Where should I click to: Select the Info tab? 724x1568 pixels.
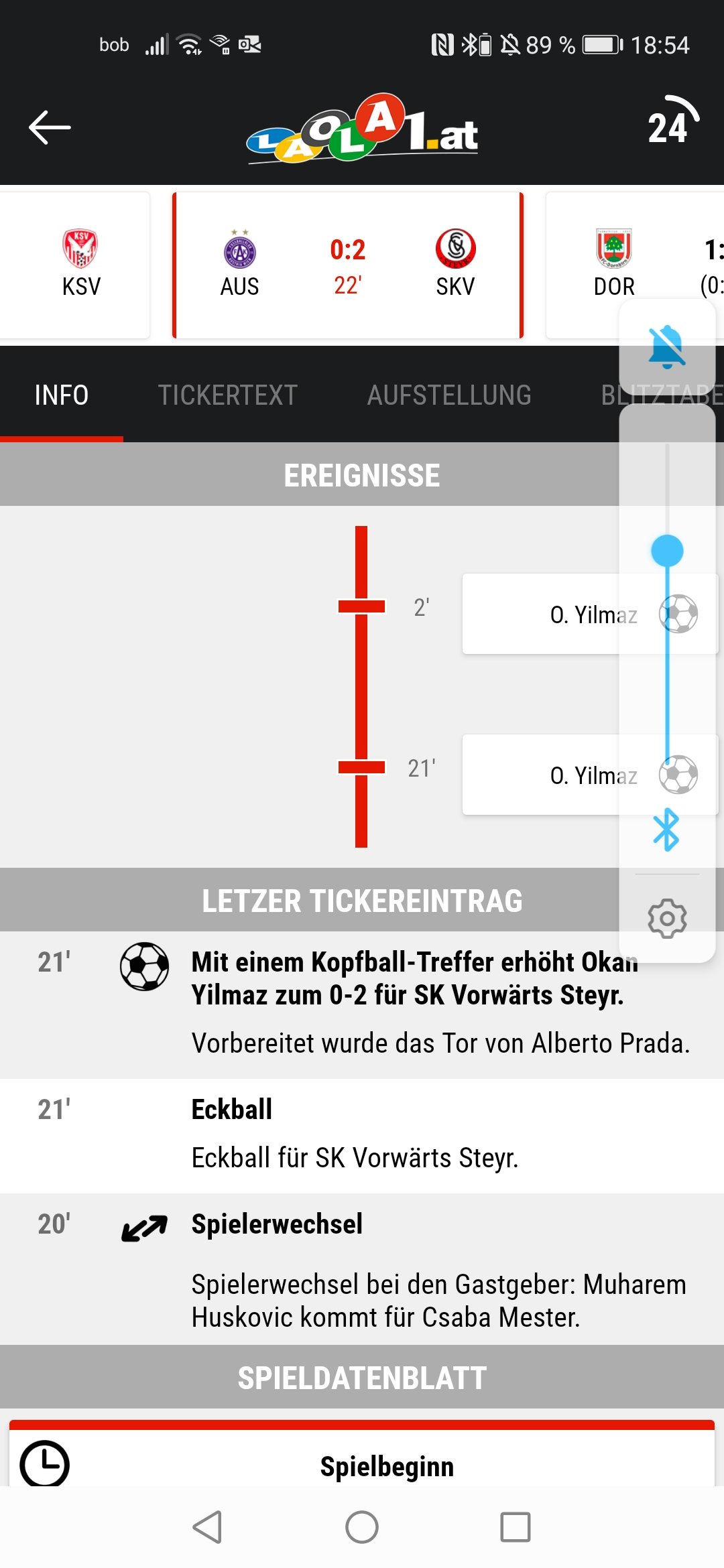[62, 395]
